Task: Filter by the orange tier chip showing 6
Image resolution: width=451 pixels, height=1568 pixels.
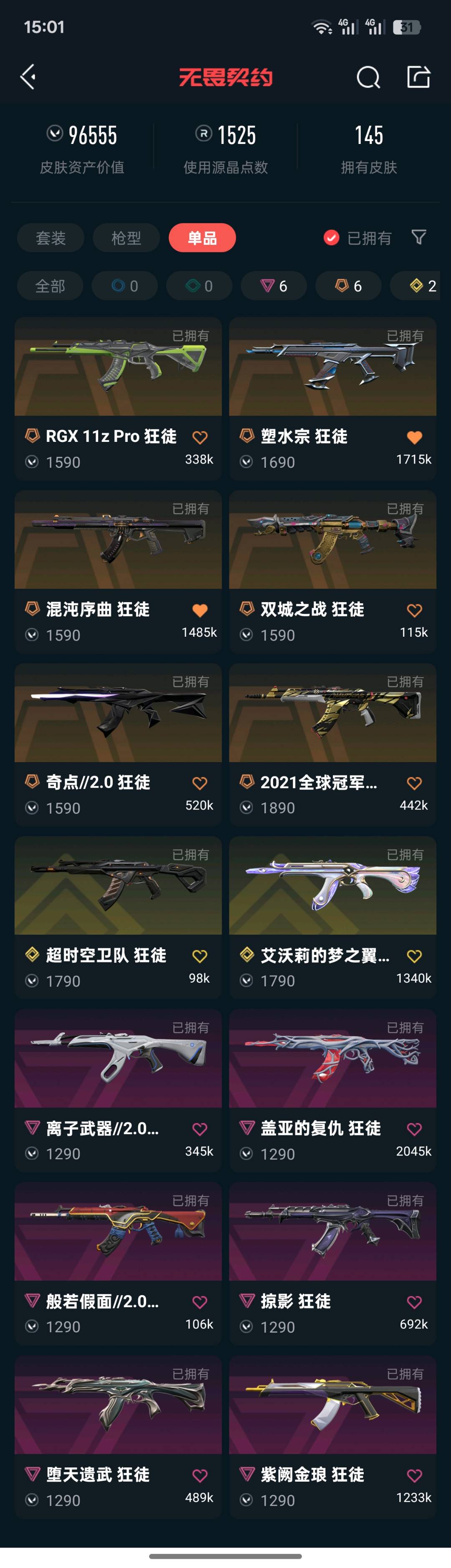Action: pos(348,285)
